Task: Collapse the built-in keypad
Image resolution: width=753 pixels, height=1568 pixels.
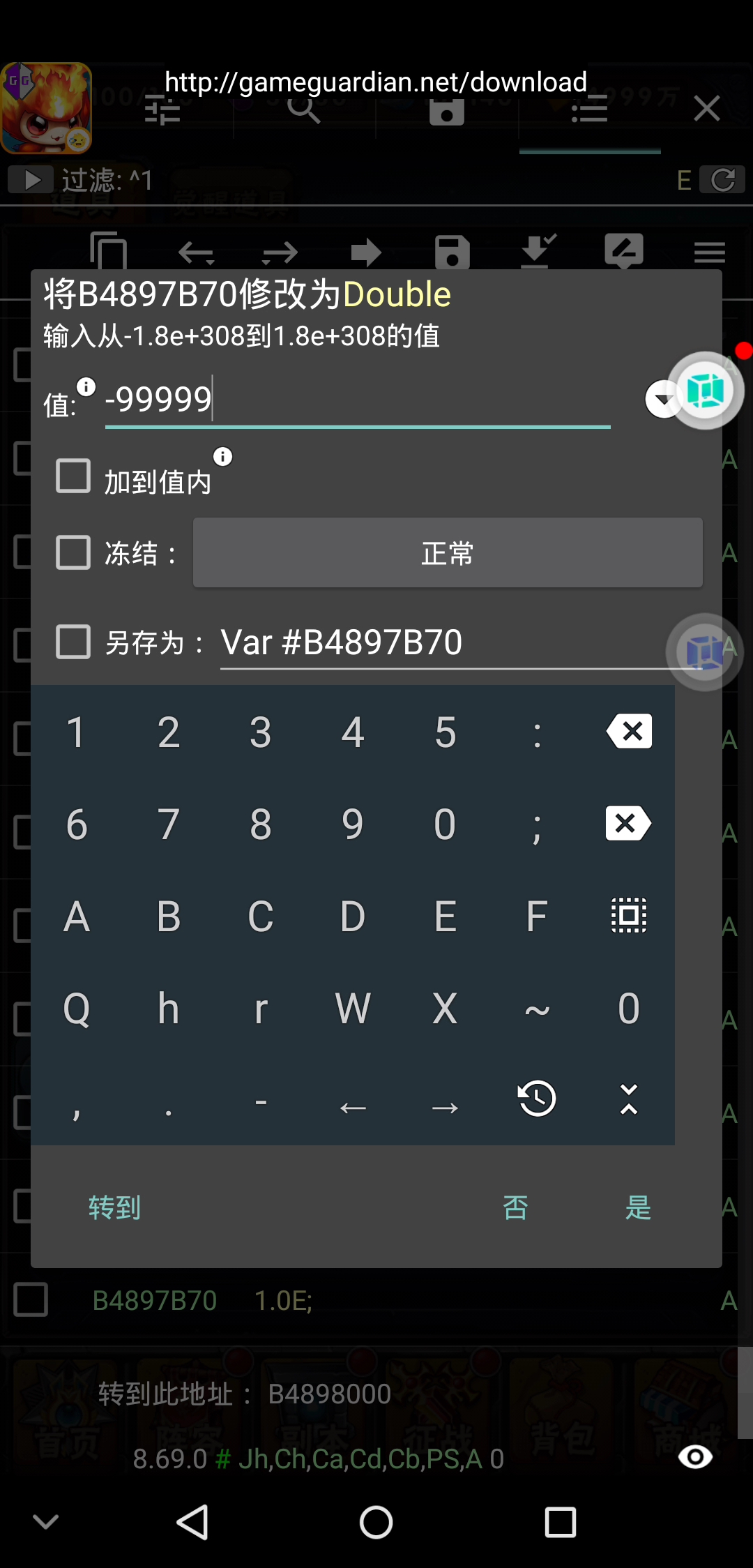Action: click(x=629, y=1099)
